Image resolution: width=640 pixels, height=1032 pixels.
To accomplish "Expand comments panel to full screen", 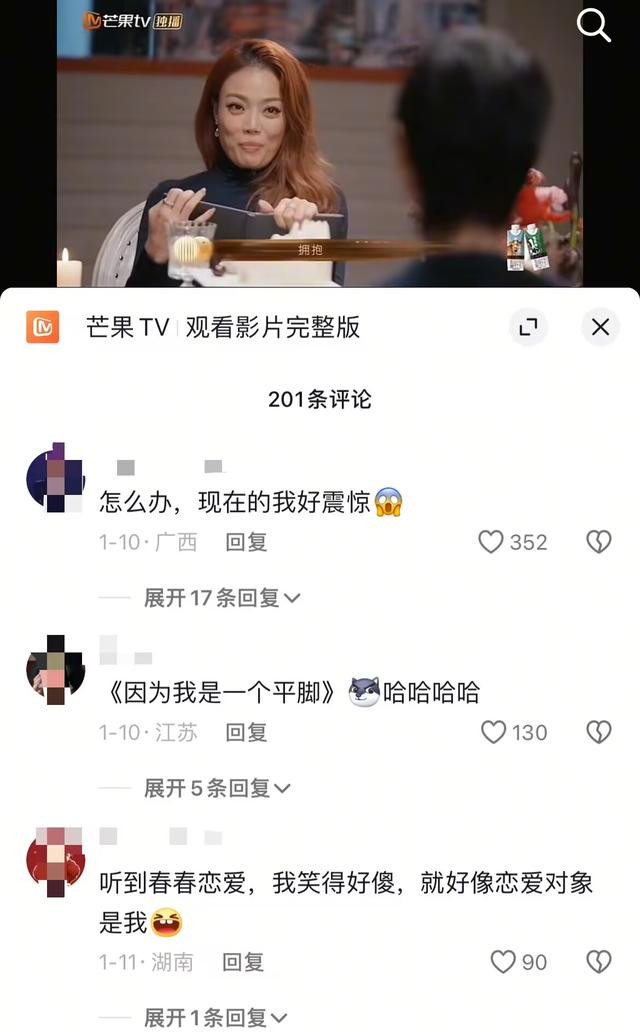I will click(528, 326).
